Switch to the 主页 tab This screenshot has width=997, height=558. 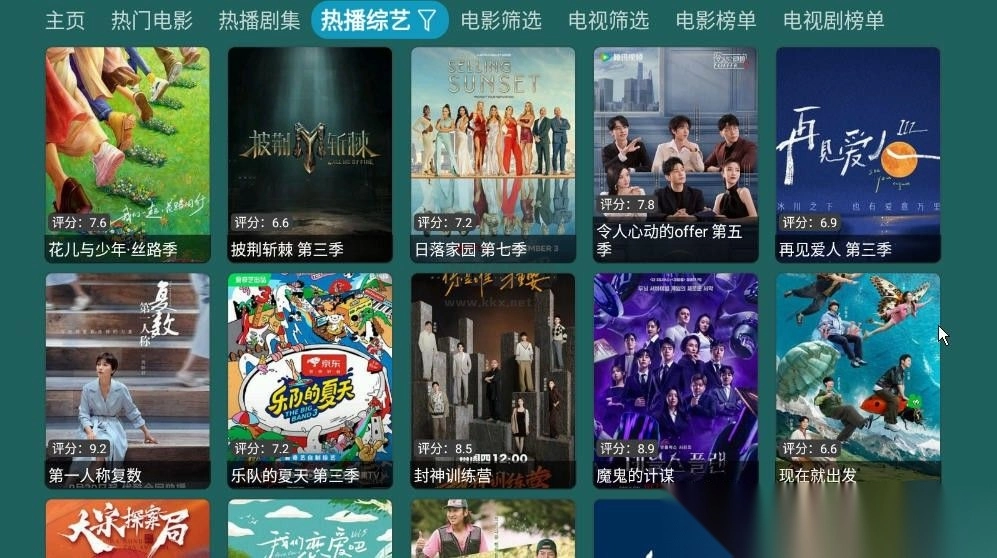click(65, 20)
